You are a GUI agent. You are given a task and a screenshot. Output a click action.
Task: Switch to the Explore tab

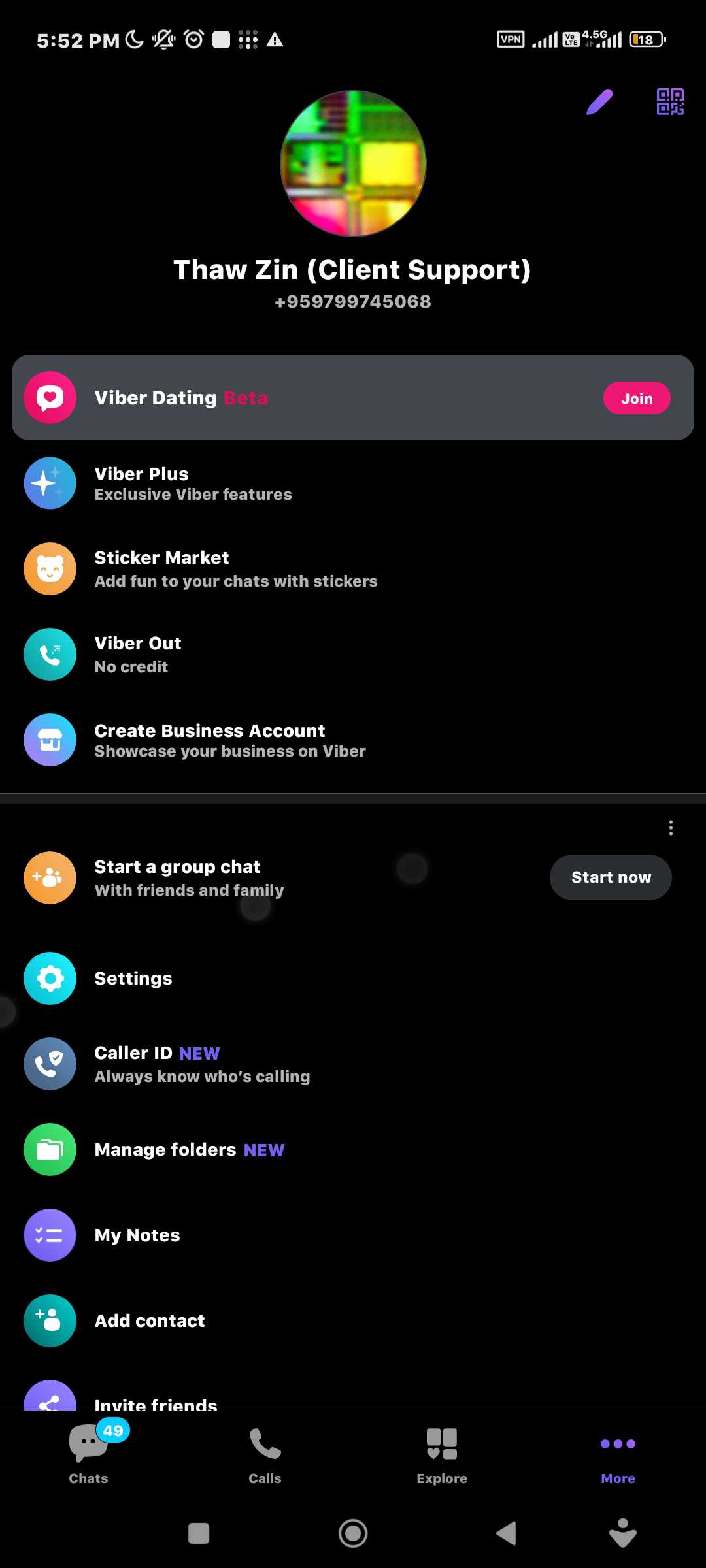(x=442, y=1454)
